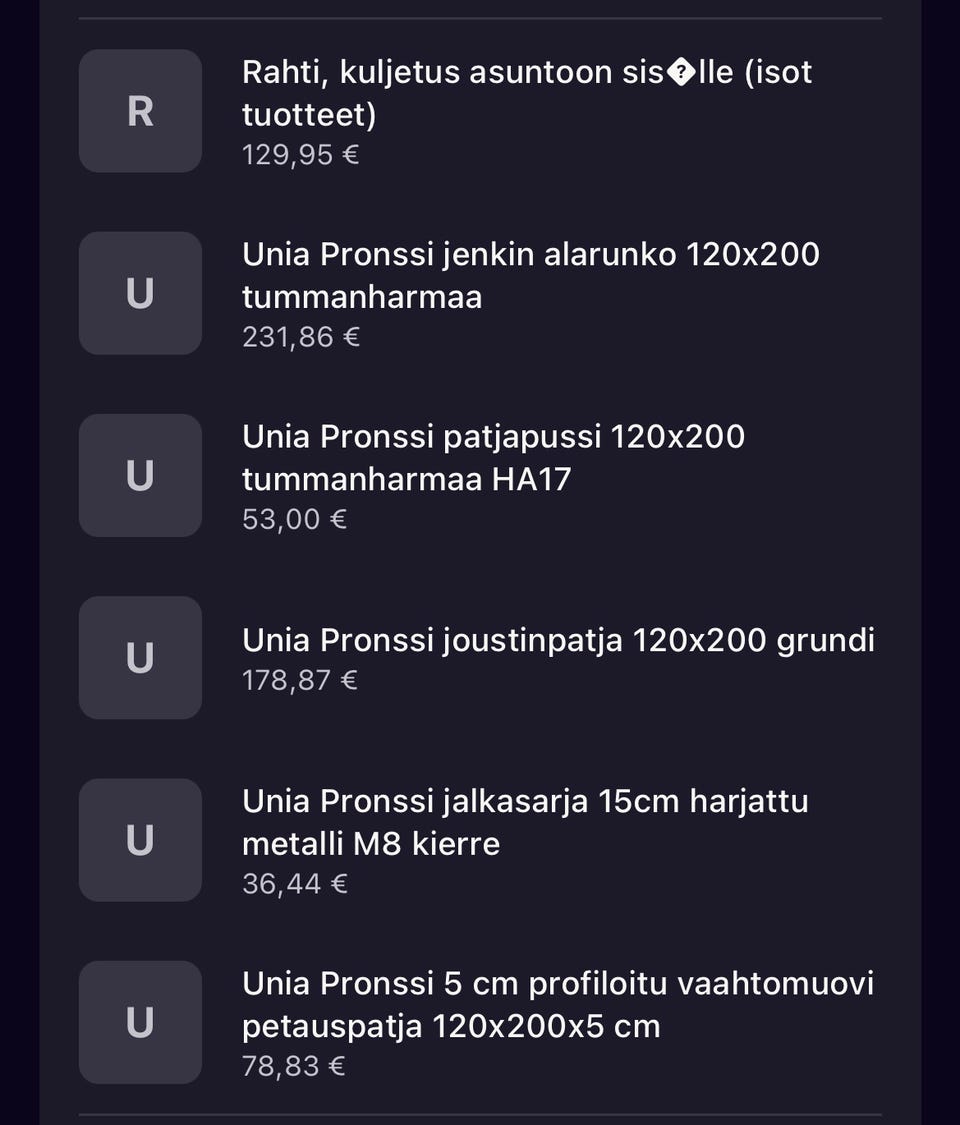Select the 53,00 € price of patjapussi
The height and width of the screenshot is (1125, 960).
[x=293, y=519]
